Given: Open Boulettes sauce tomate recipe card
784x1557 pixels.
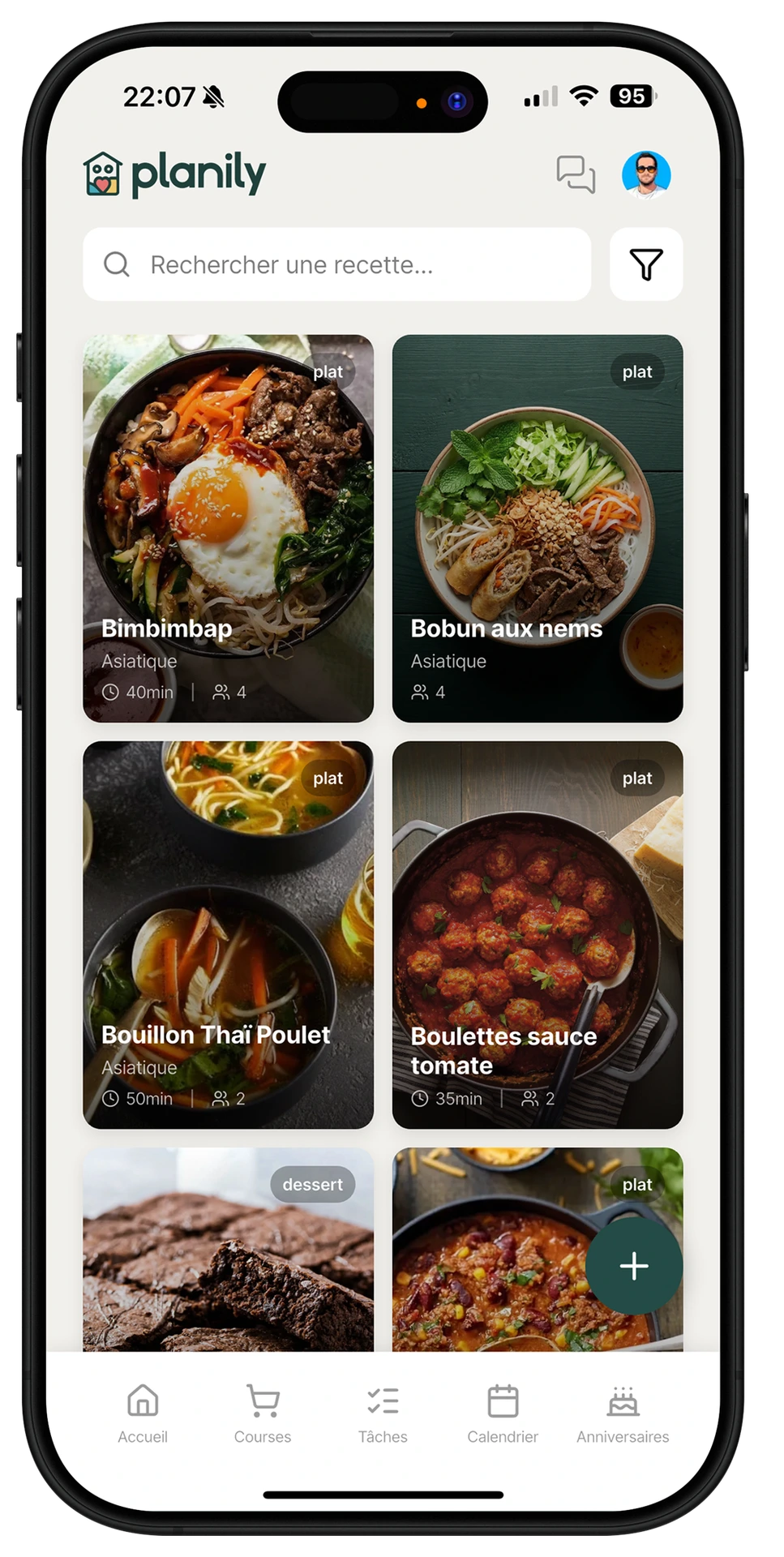Looking at the screenshot, I should [538, 934].
